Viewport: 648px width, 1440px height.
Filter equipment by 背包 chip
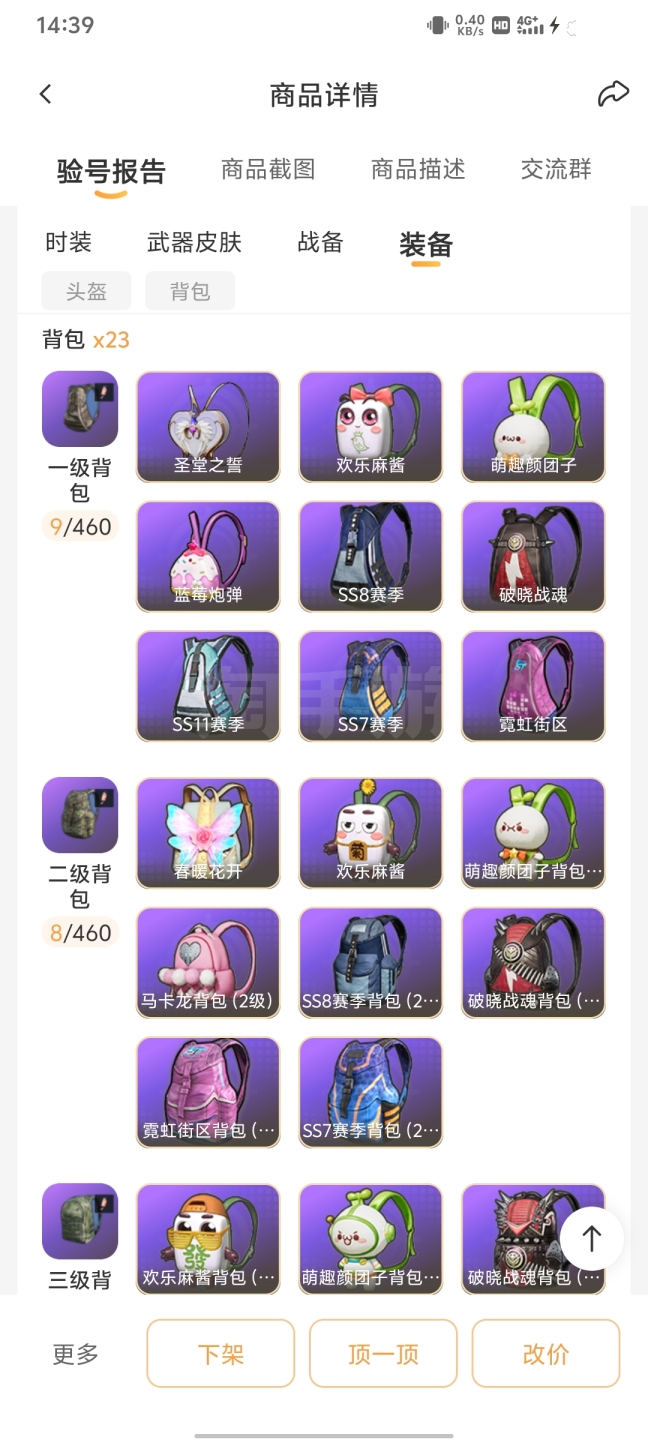tap(190, 291)
